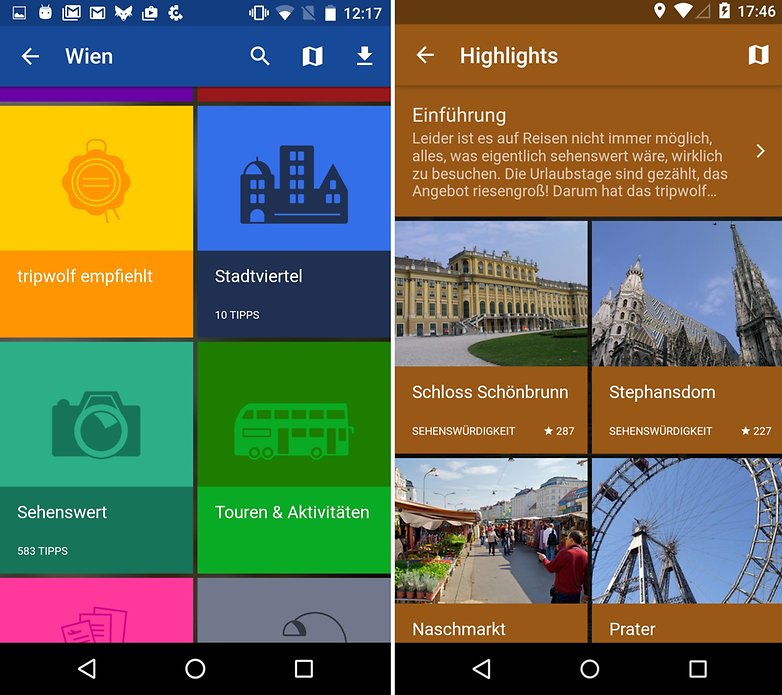Open the Naschmarkt highlight card
Viewport: 782px width, 695px height.
(x=490, y=550)
